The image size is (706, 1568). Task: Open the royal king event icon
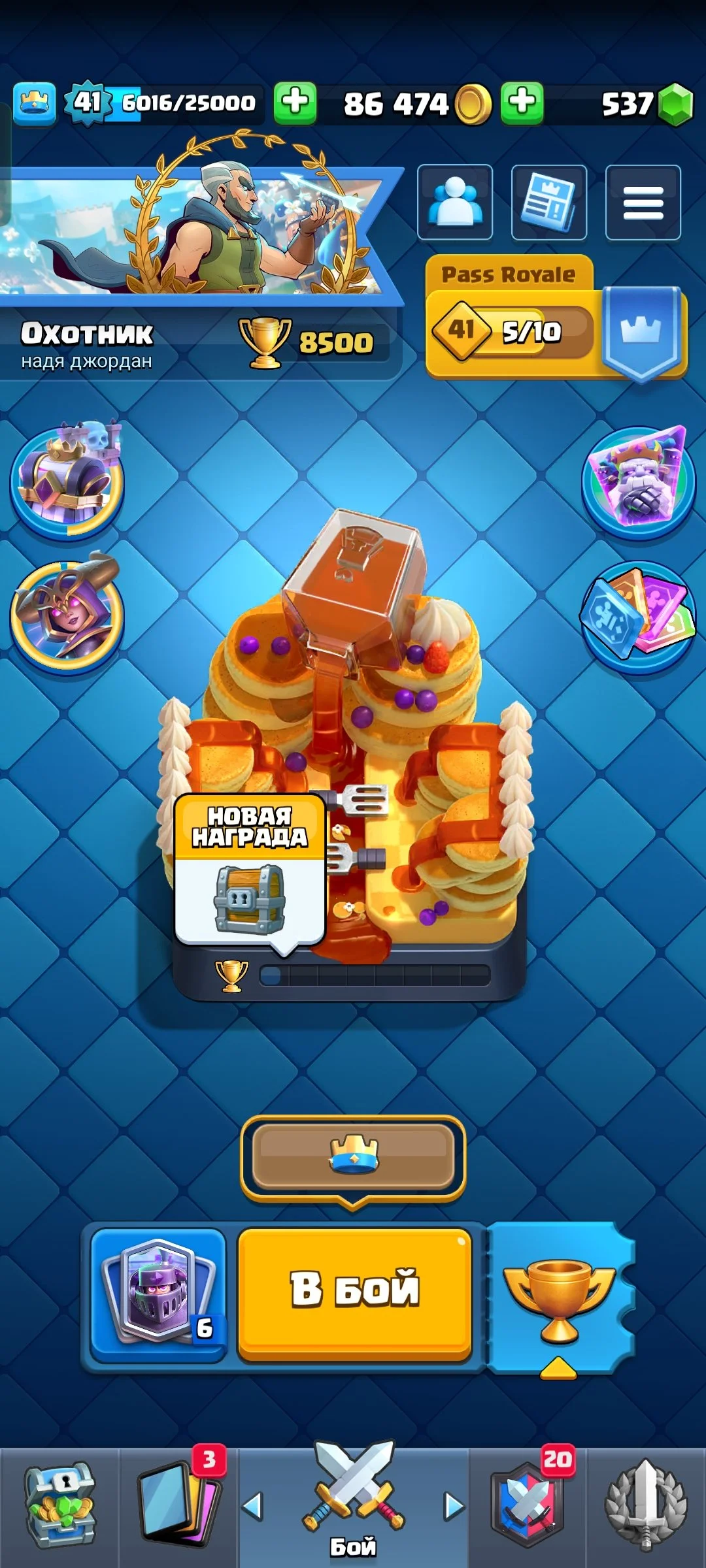(67, 480)
